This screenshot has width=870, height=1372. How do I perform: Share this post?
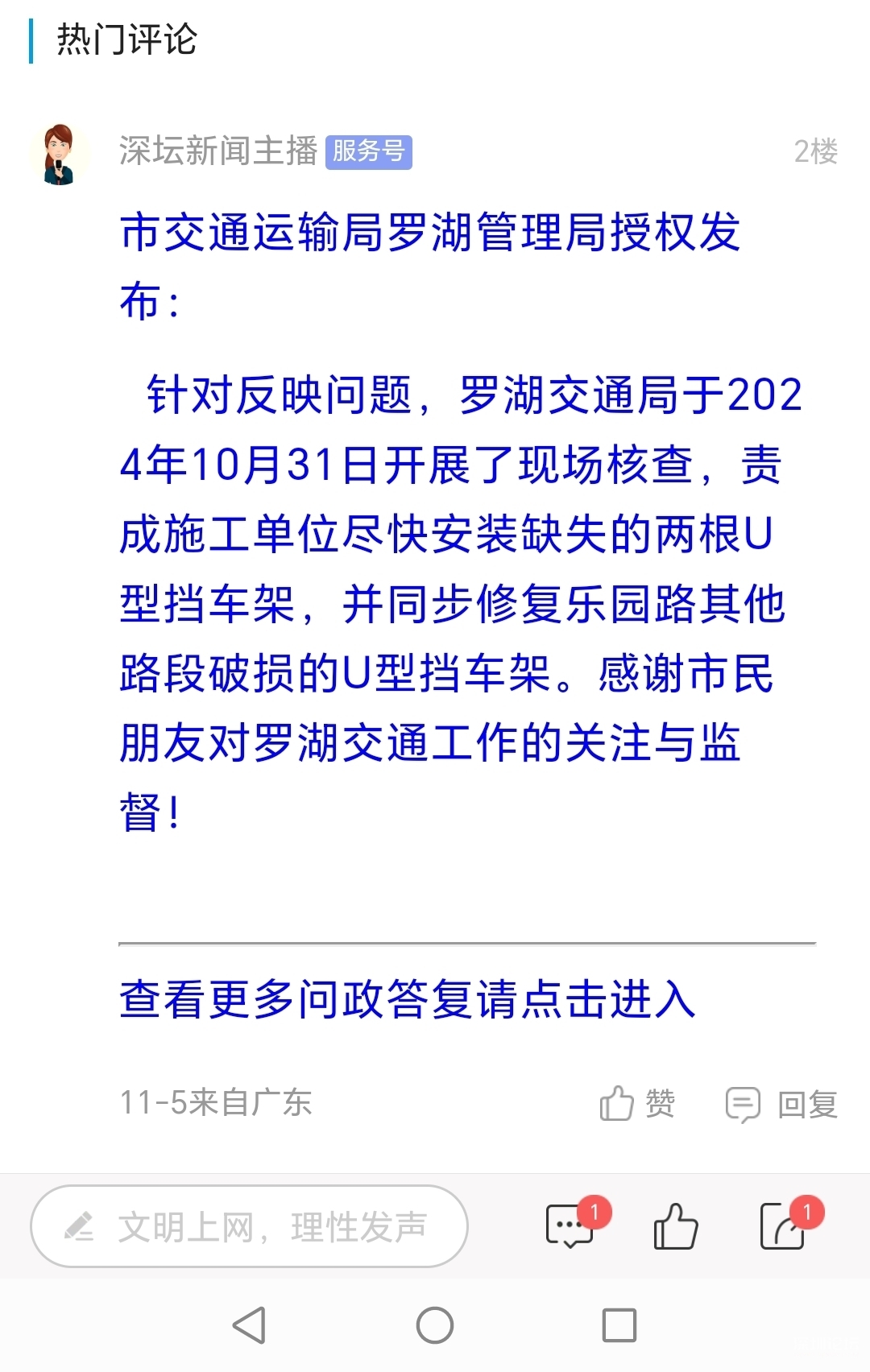(x=783, y=1226)
